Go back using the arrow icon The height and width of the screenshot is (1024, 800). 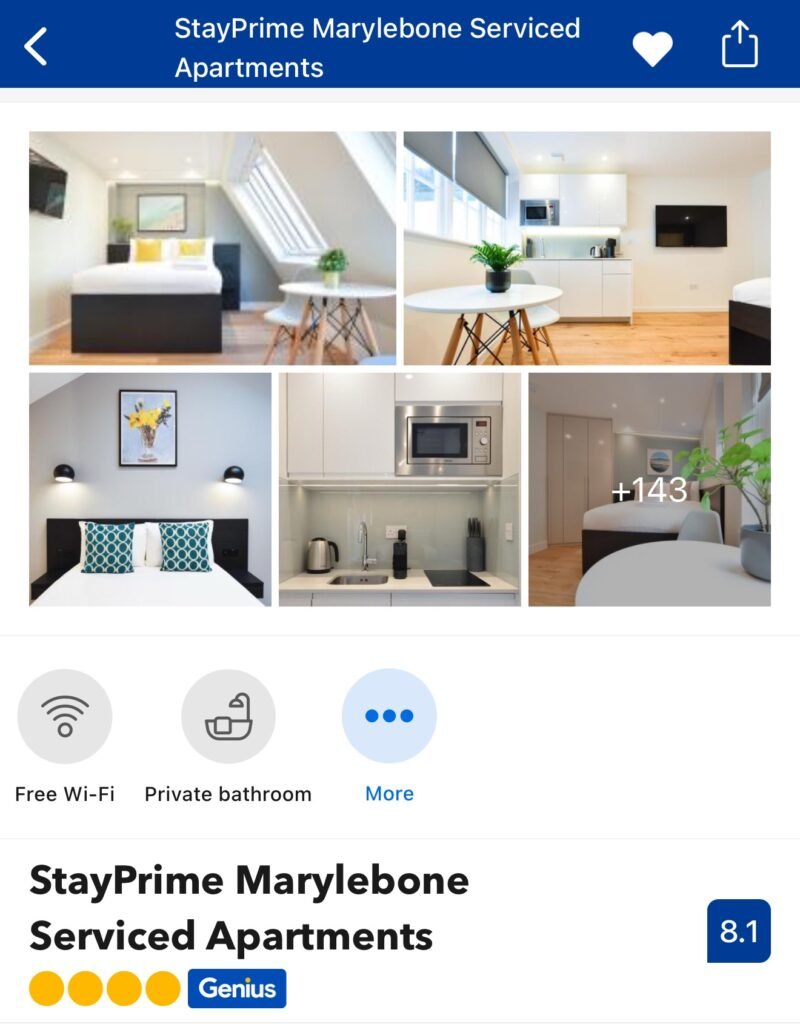coord(36,46)
